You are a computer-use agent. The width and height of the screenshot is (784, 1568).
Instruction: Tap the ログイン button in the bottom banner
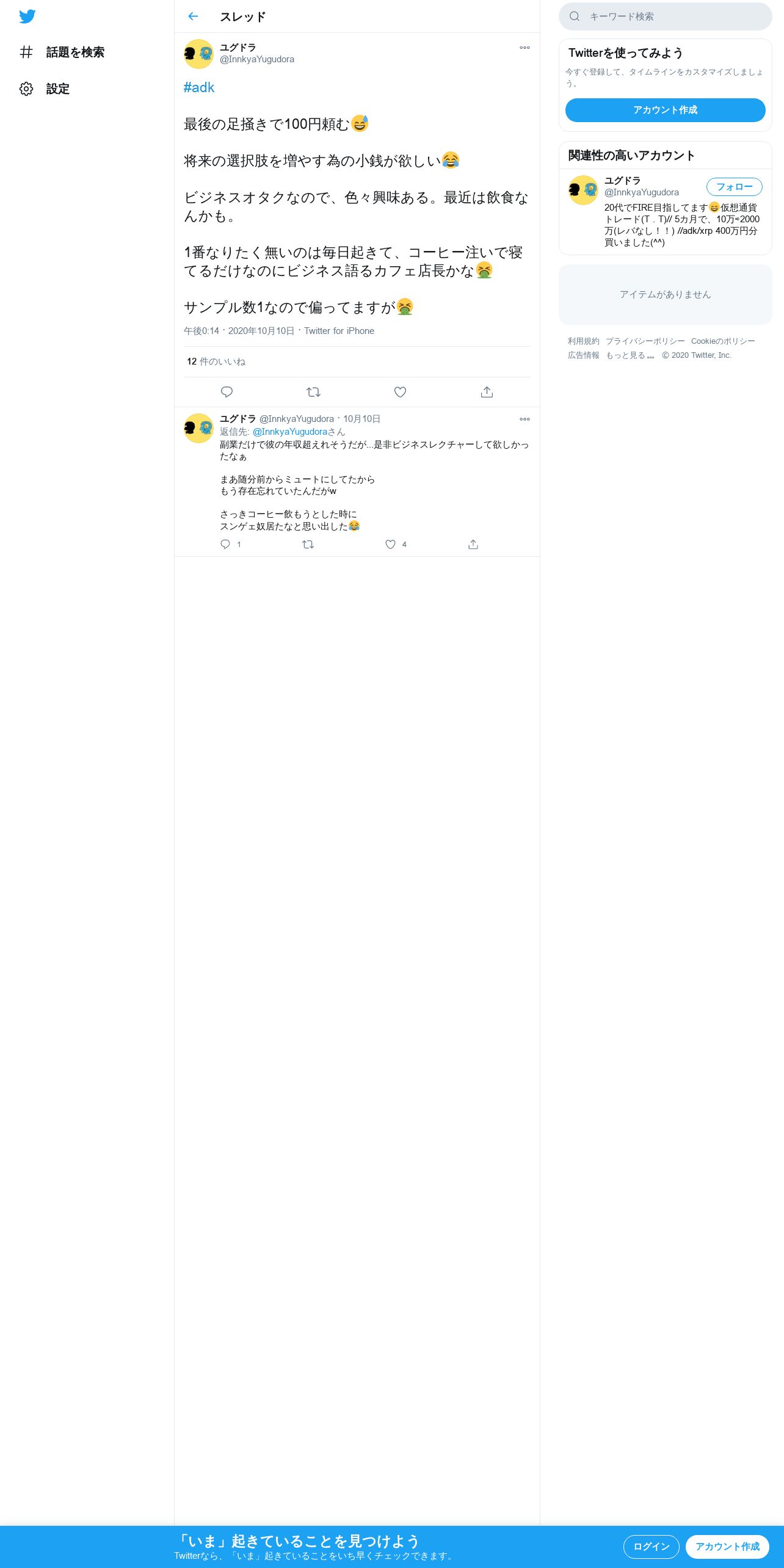651,1547
